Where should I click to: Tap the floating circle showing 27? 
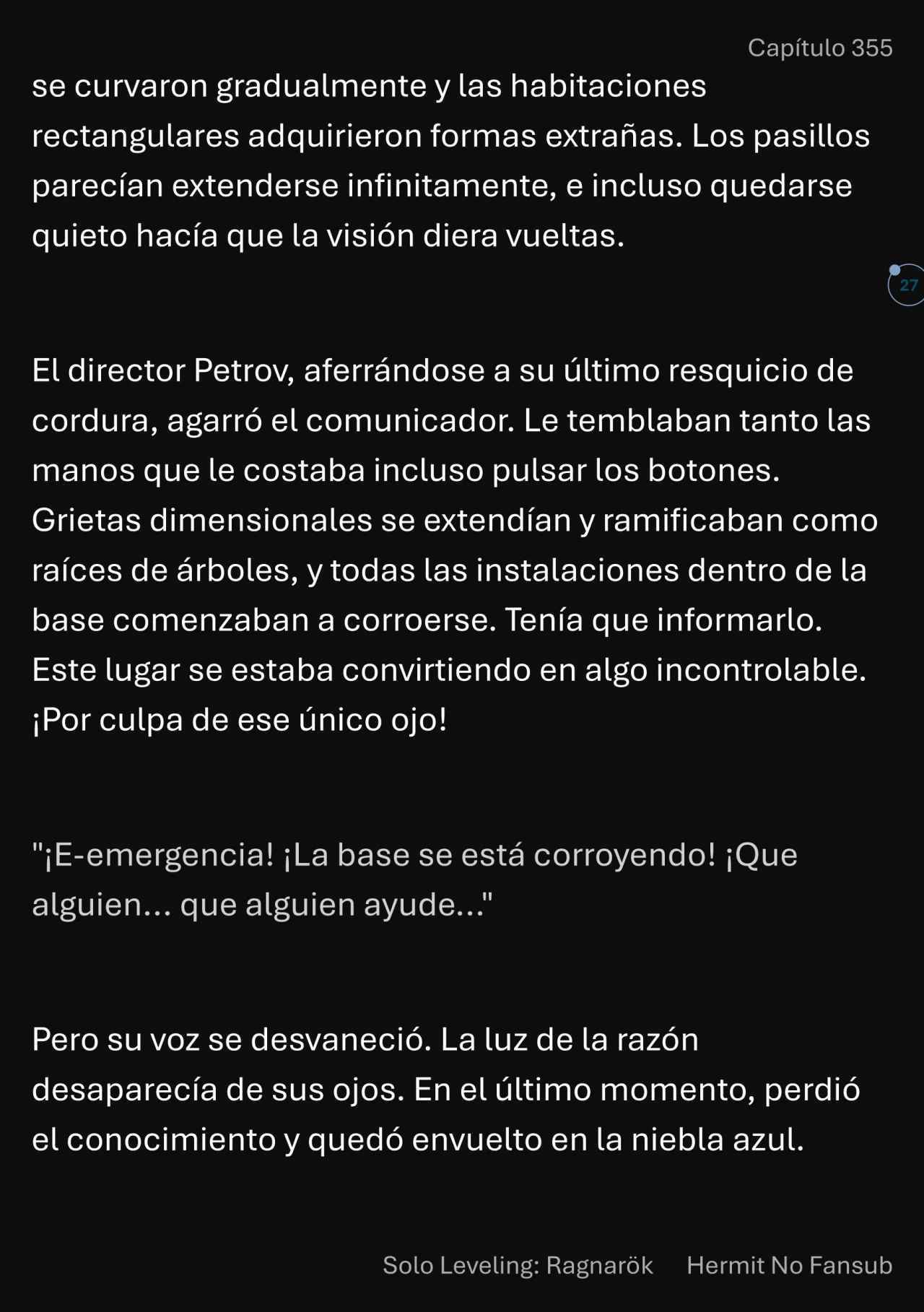tap(907, 285)
